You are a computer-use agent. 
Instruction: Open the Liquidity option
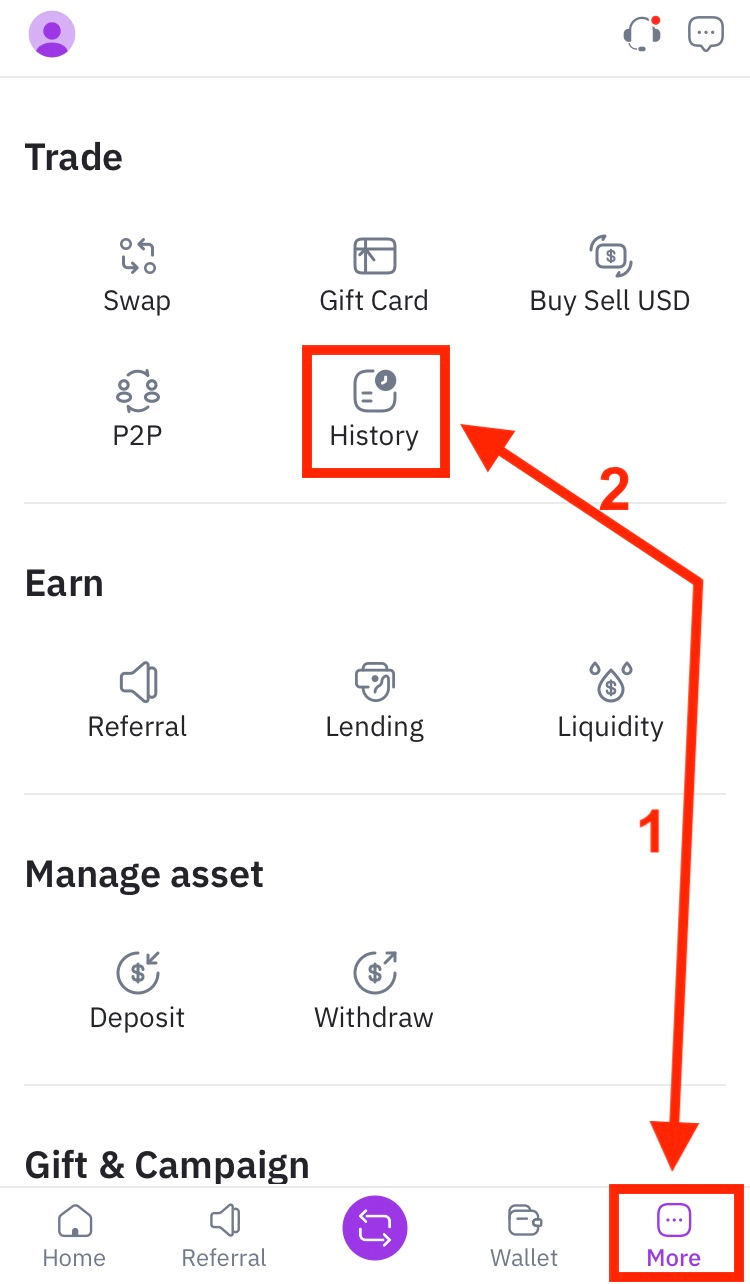pos(610,701)
